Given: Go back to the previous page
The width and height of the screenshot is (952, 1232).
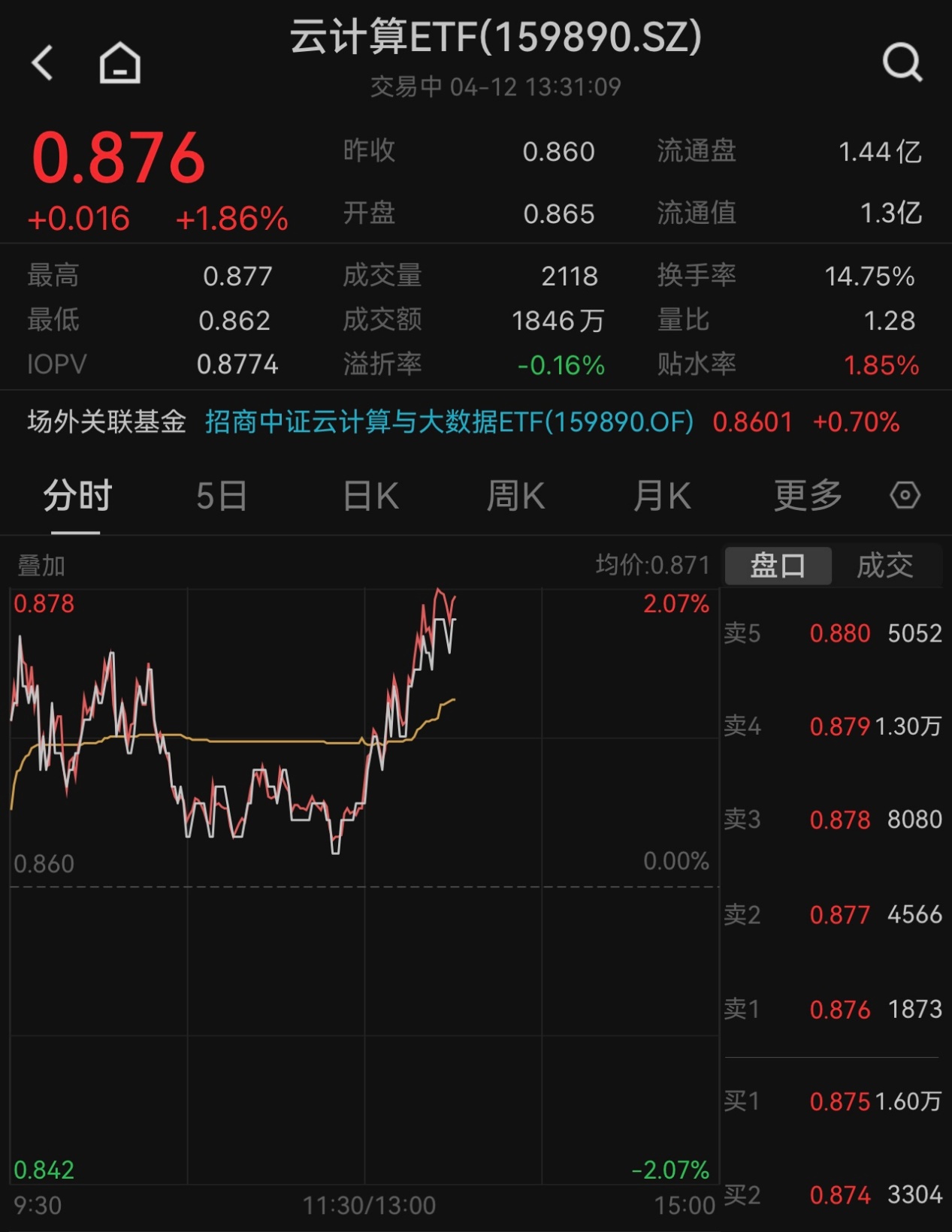Looking at the screenshot, I should [44, 62].
